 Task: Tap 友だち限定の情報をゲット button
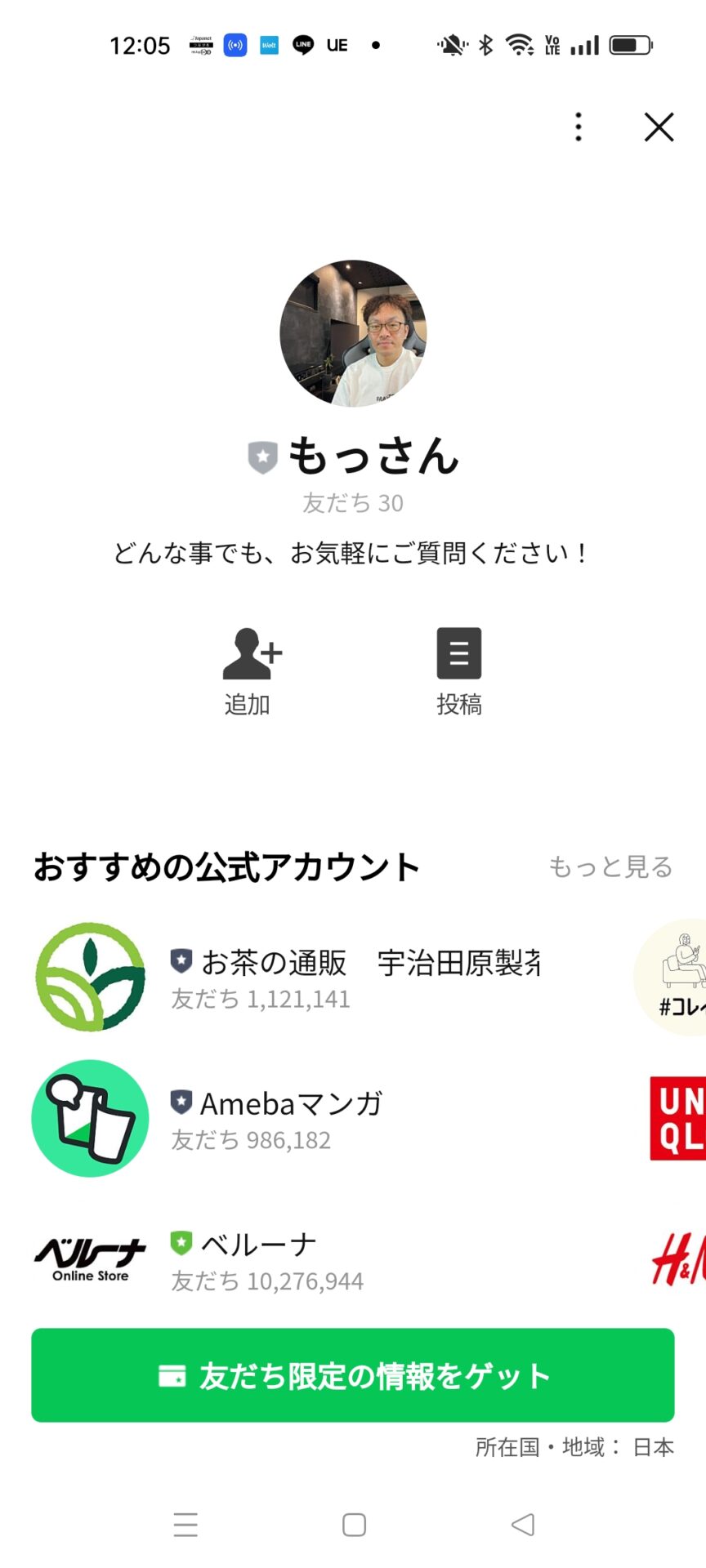pos(353,1375)
